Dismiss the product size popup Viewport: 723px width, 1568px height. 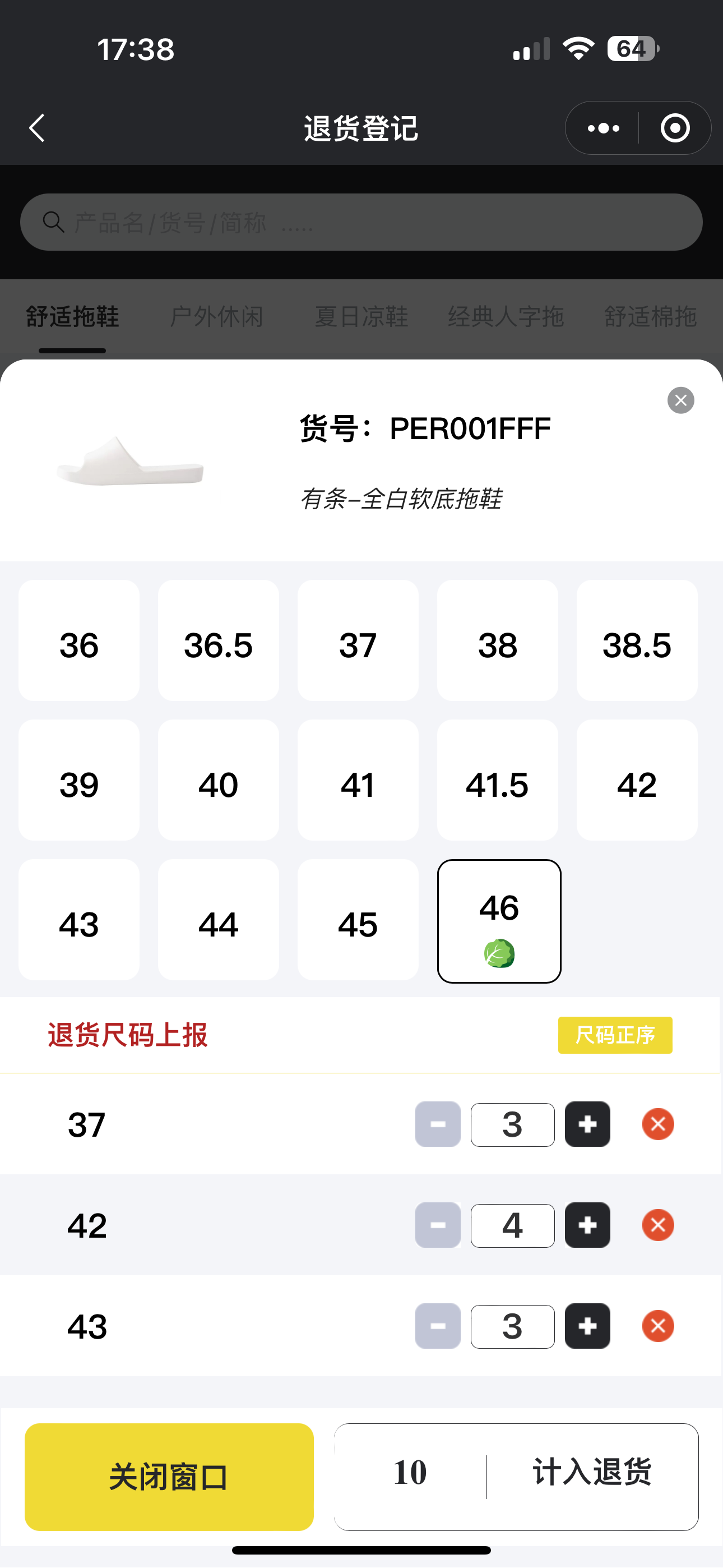click(680, 400)
